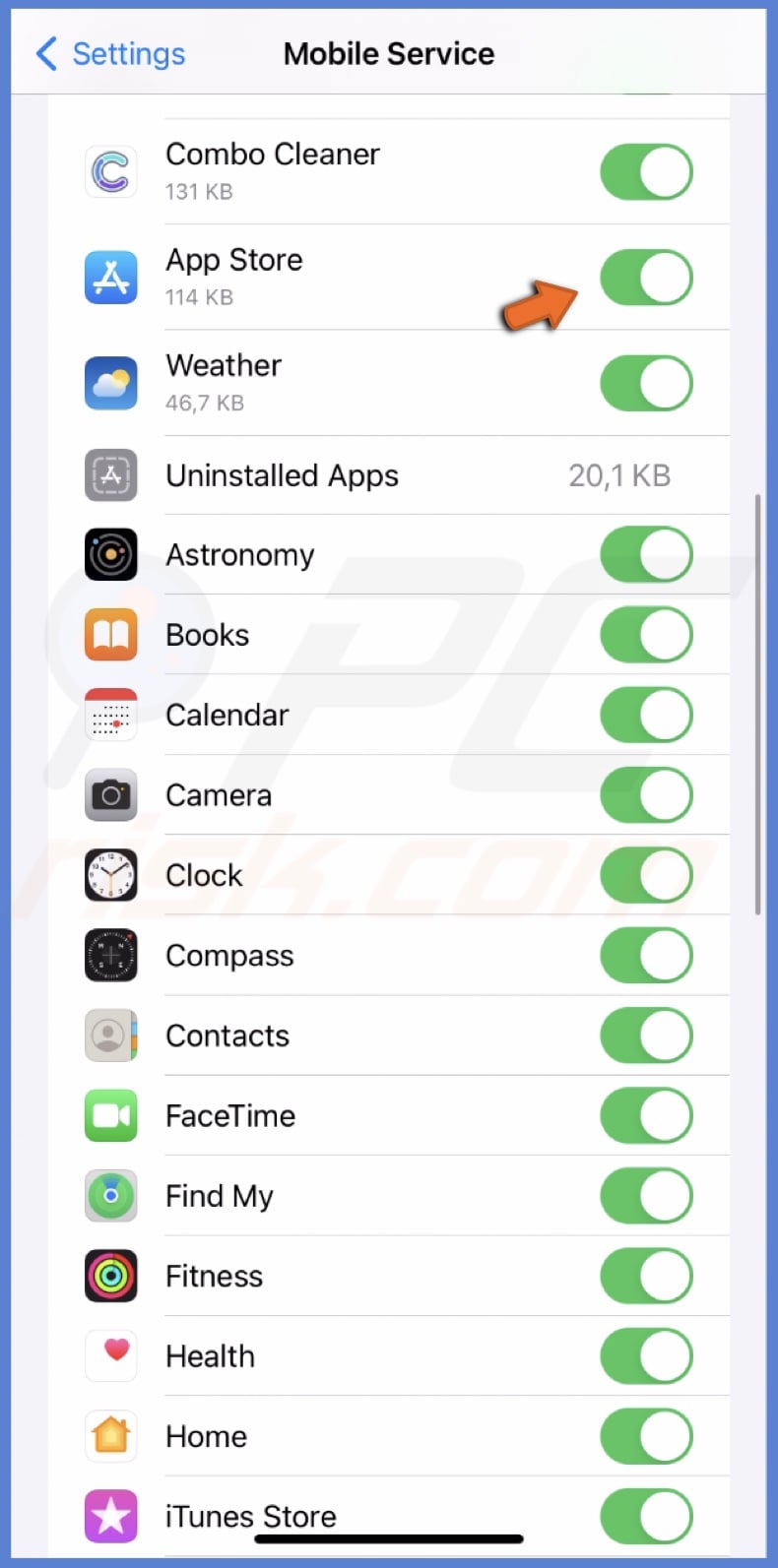
Task: Tap the Weather app icon
Action: point(110,383)
